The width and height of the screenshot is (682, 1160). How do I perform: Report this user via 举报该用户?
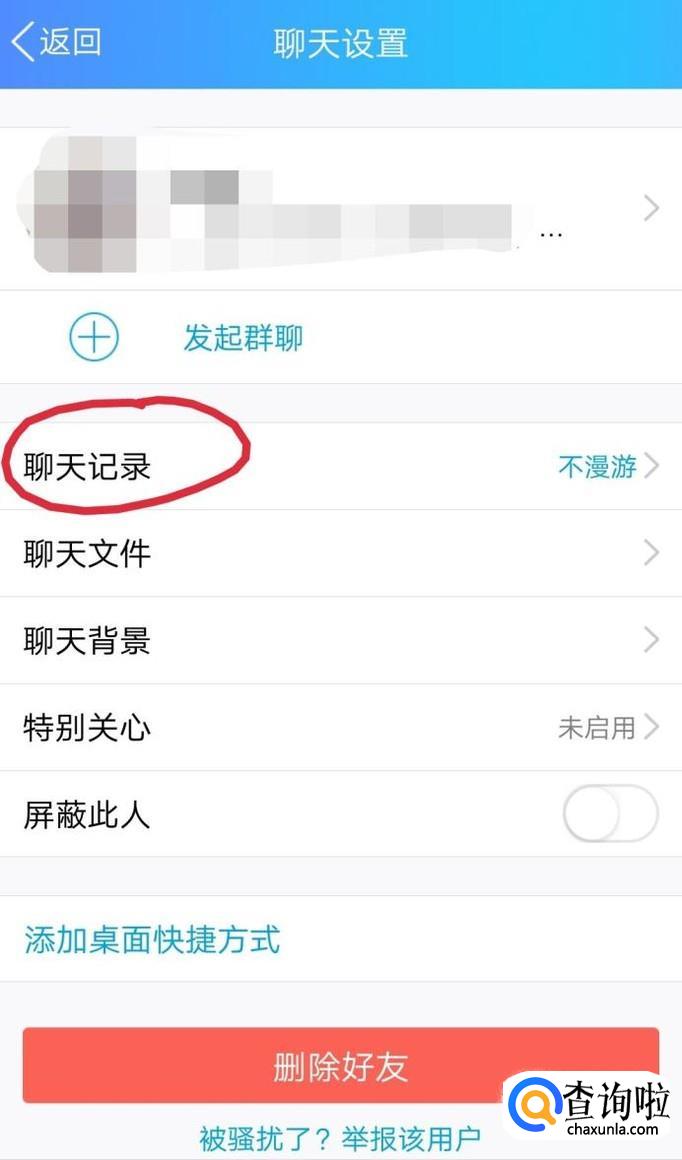click(x=411, y=1137)
